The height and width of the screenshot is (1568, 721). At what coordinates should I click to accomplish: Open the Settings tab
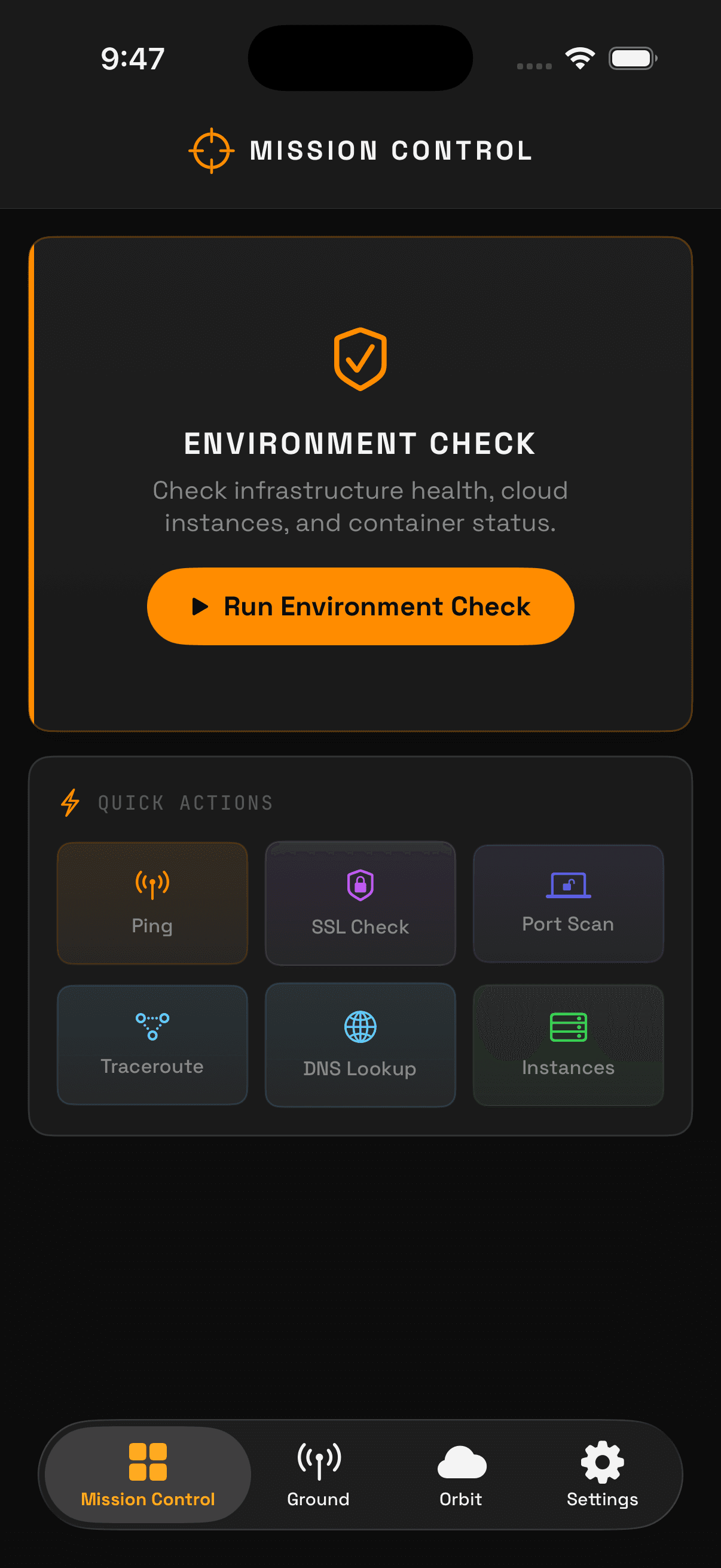click(x=602, y=1474)
